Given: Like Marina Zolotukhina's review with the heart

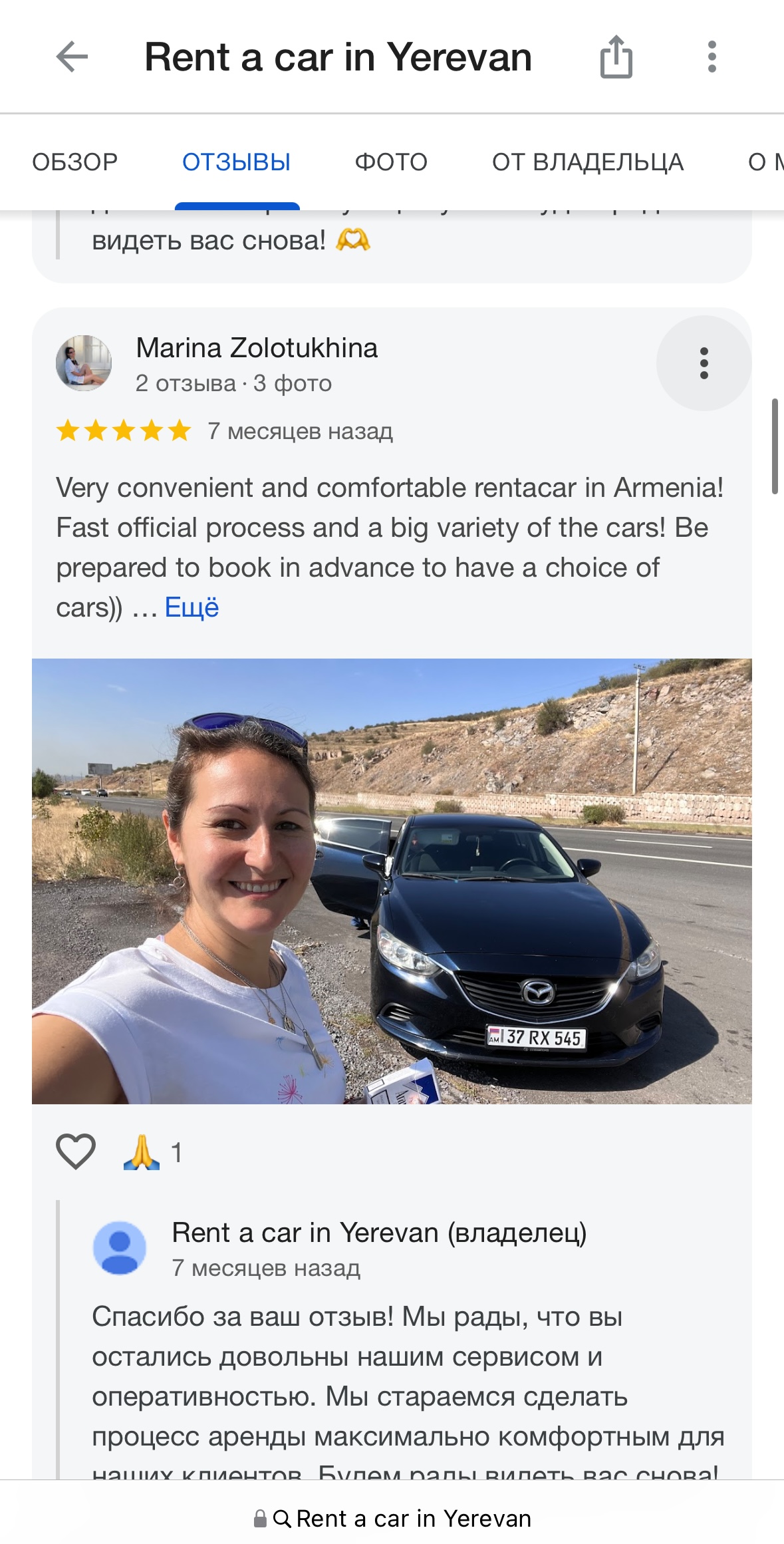Looking at the screenshot, I should 76,1152.
